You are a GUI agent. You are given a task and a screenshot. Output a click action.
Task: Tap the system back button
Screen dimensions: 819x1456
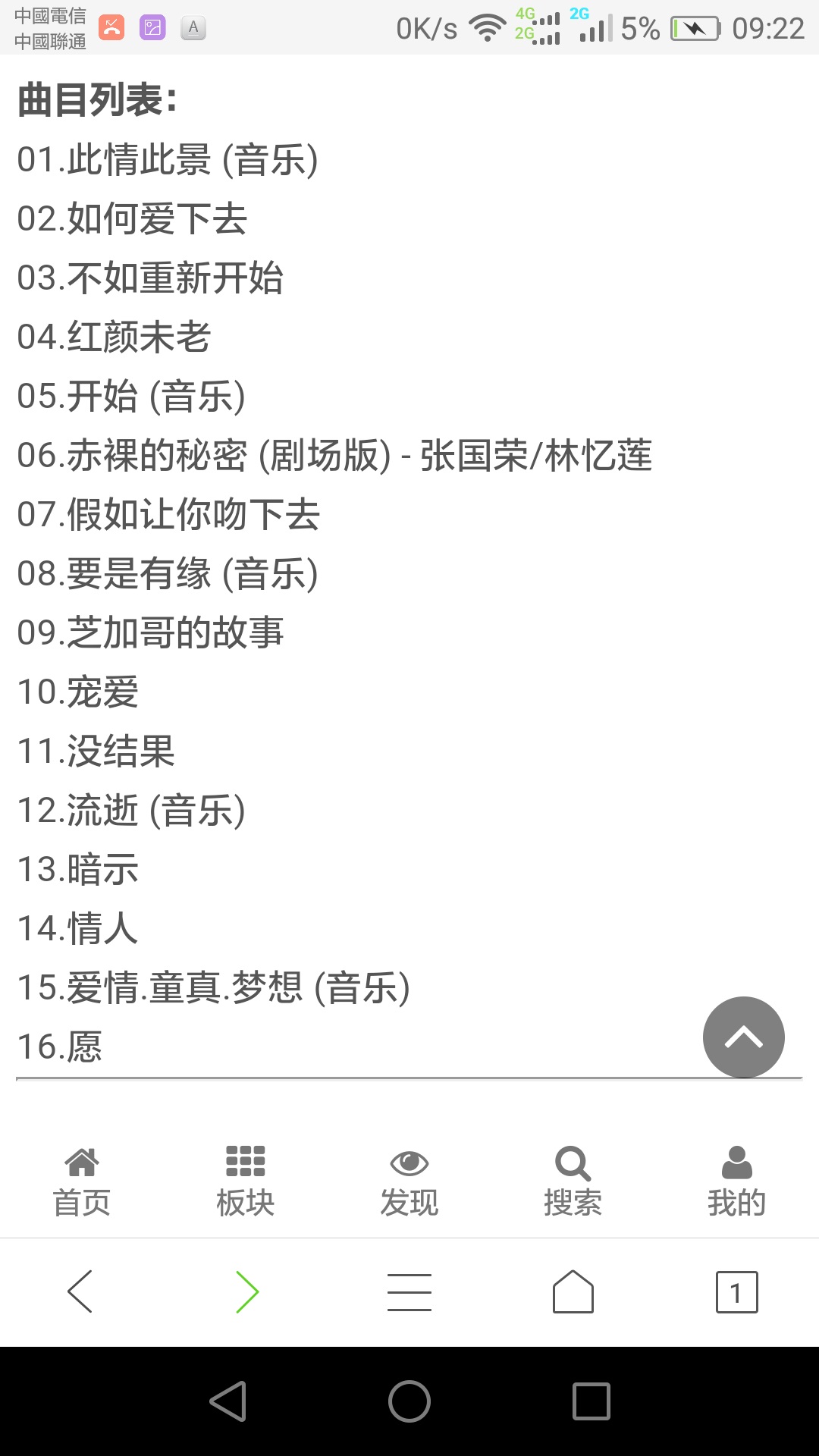pyautogui.click(x=228, y=1401)
